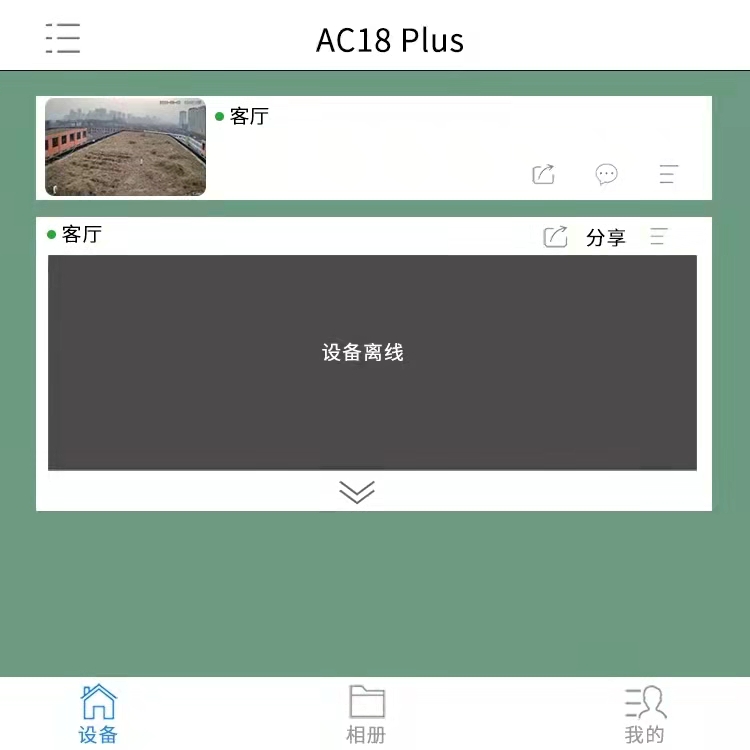This screenshot has height=750, width=750.
Task: Open the camera thumbnail of first 客厅 device
Action: coord(125,147)
